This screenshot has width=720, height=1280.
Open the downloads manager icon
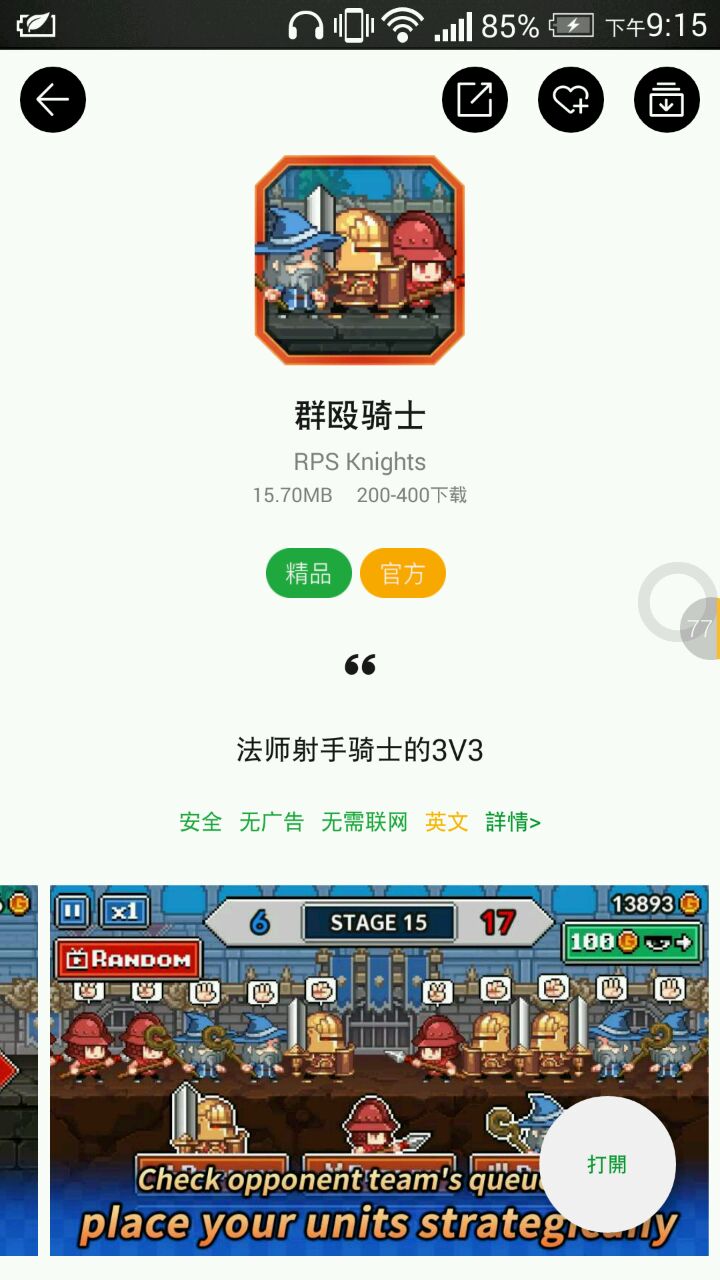click(667, 100)
